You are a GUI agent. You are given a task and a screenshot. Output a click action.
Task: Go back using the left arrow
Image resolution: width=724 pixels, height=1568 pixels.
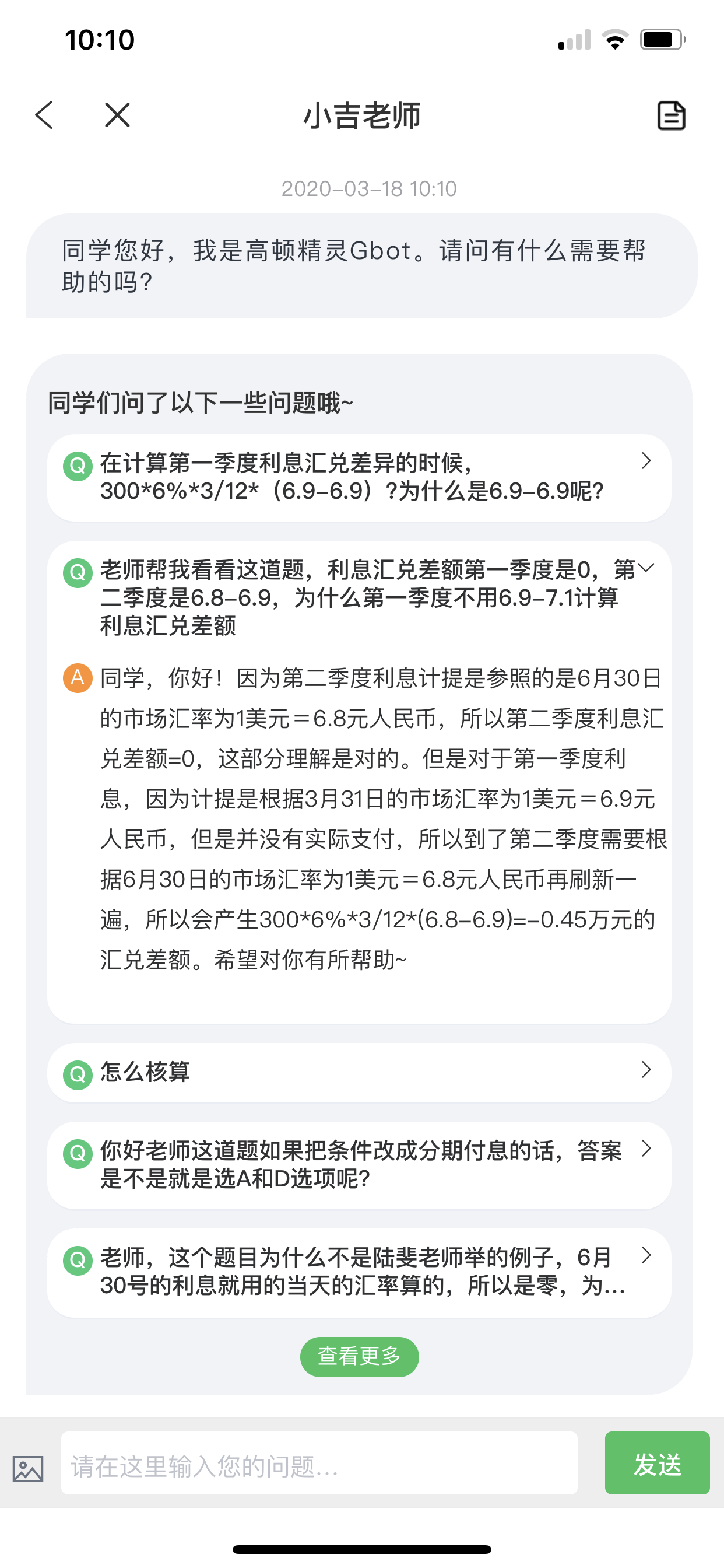click(44, 115)
